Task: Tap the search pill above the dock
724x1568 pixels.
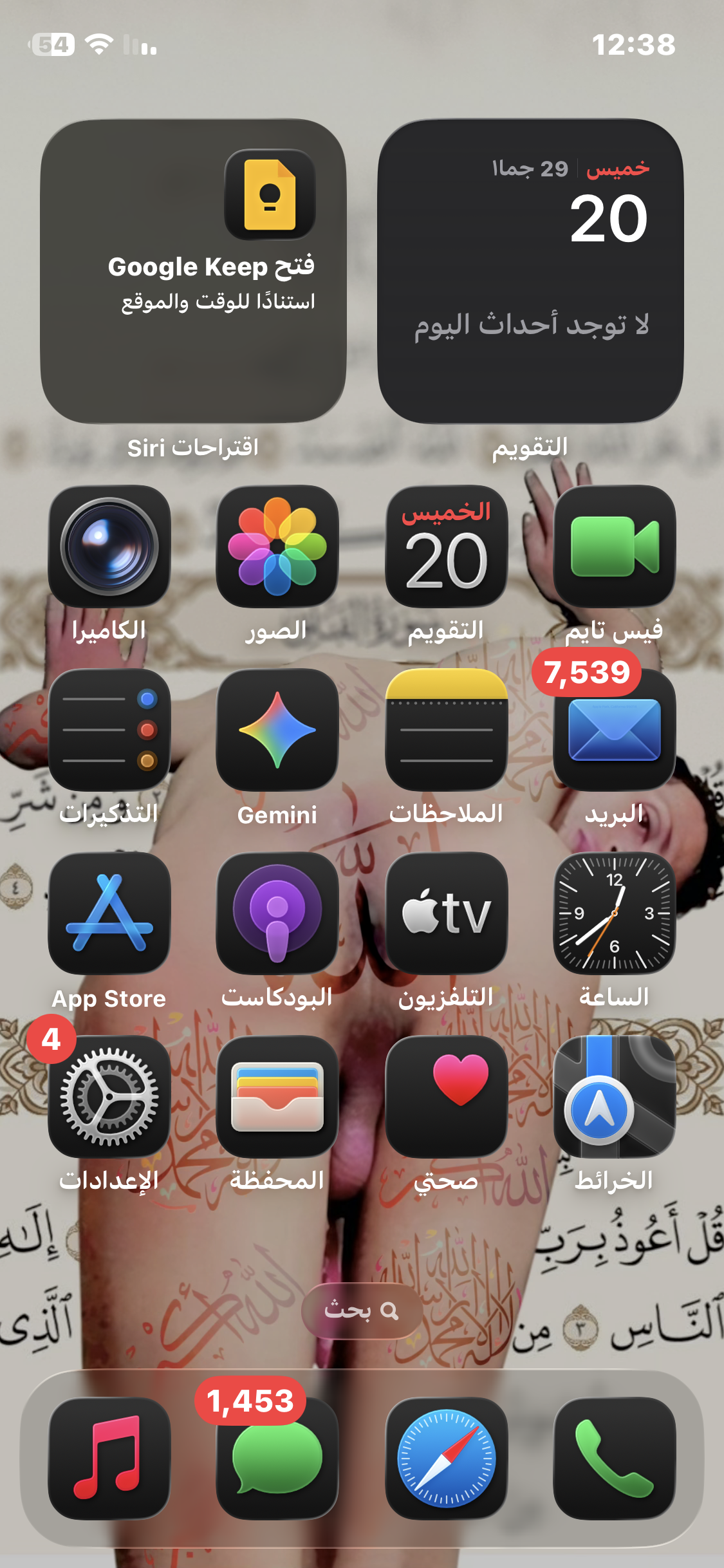Action: [362, 1311]
